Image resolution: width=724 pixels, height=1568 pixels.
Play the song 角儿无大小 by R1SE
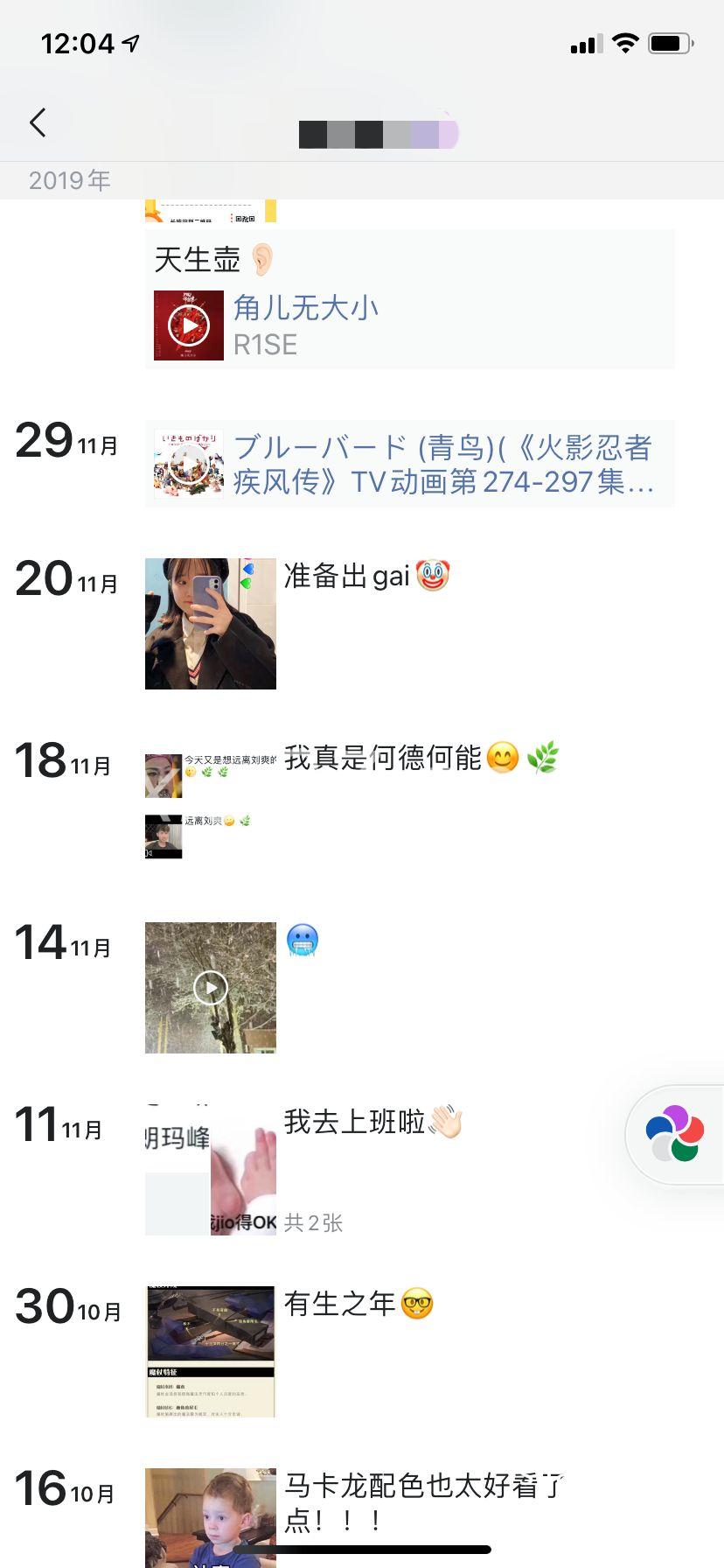[x=189, y=325]
